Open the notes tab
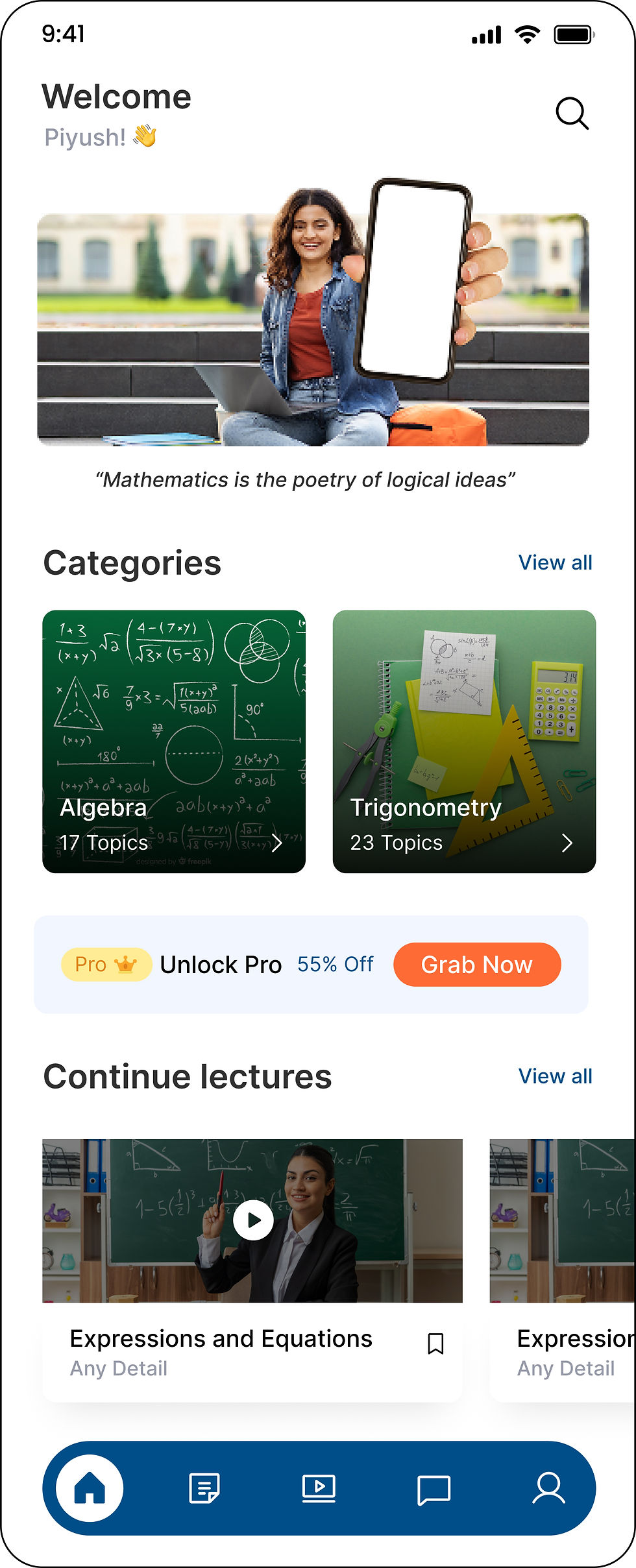This screenshot has width=636, height=1568. [204, 1488]
